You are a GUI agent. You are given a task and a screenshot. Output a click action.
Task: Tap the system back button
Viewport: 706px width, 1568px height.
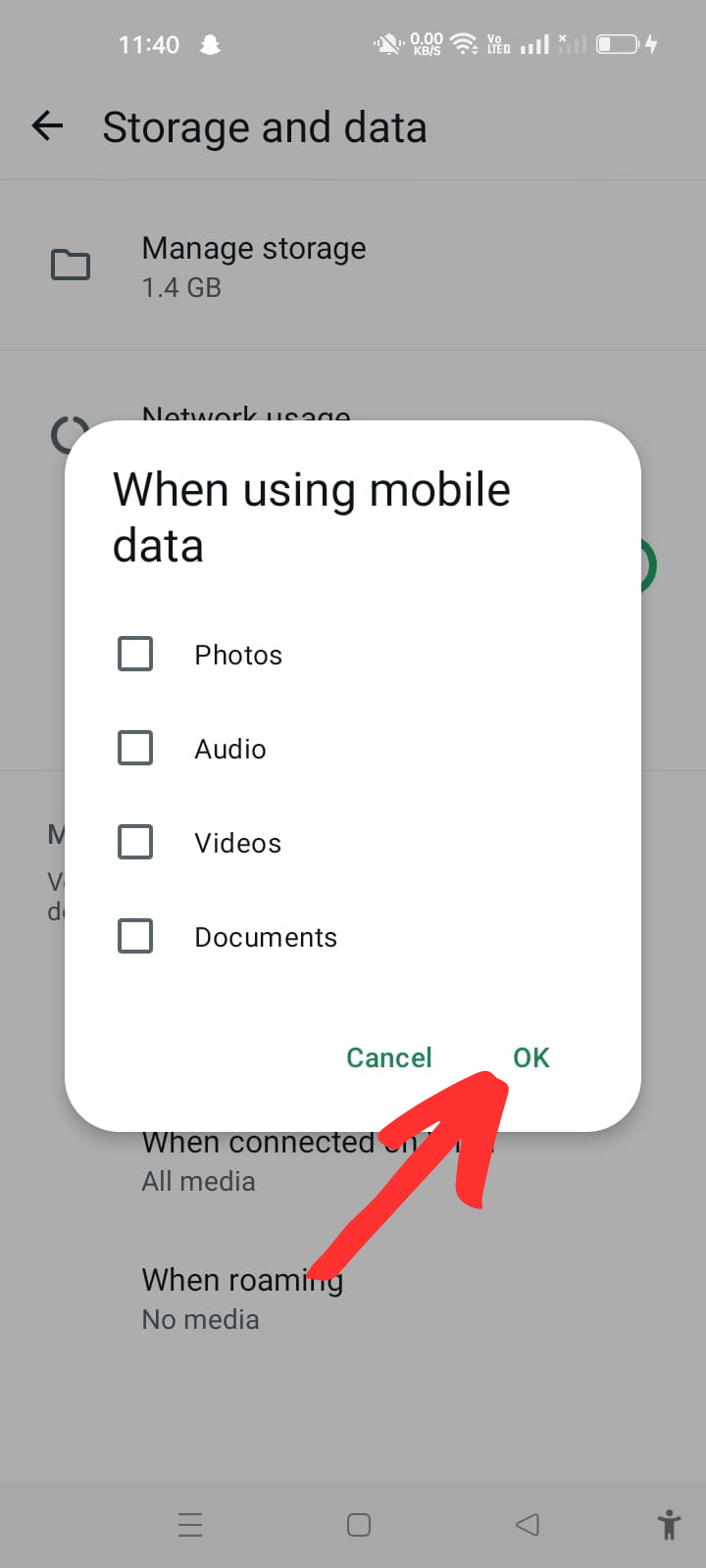528,1525
